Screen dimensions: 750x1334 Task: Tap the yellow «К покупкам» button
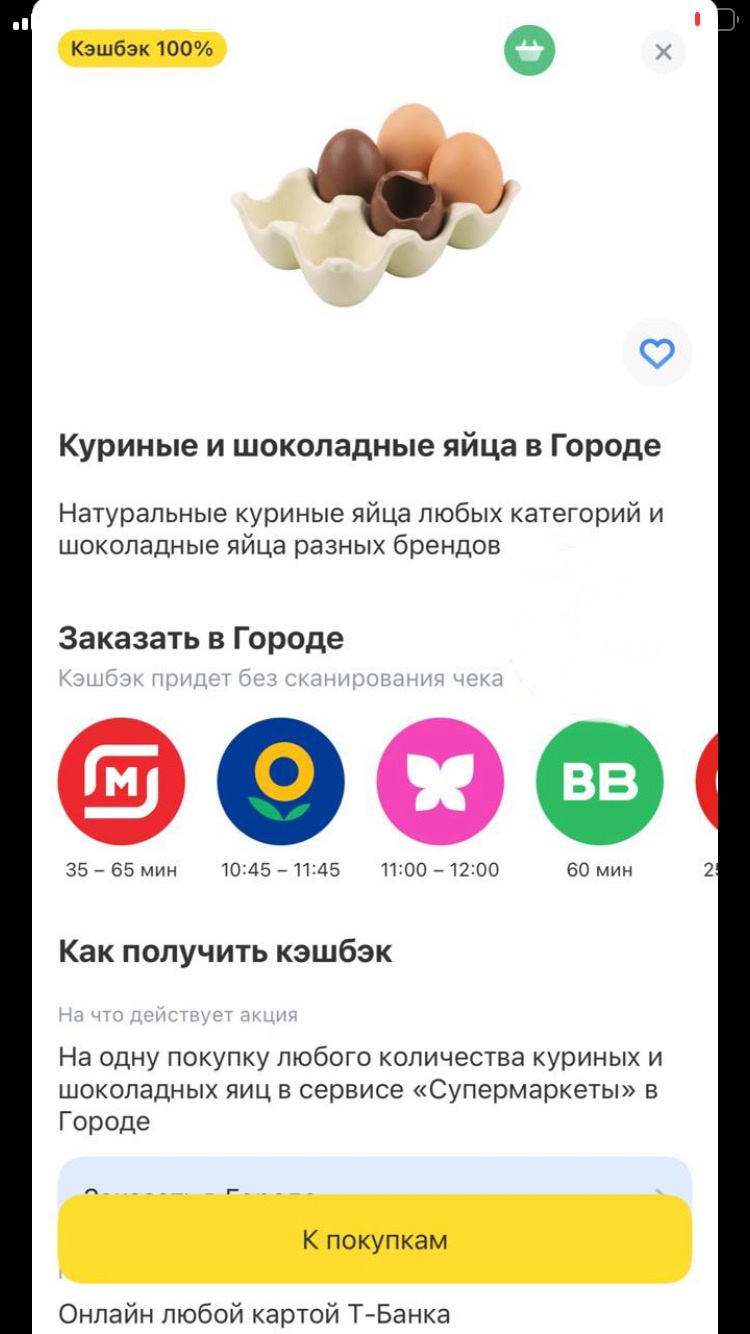click(374, 1240)
